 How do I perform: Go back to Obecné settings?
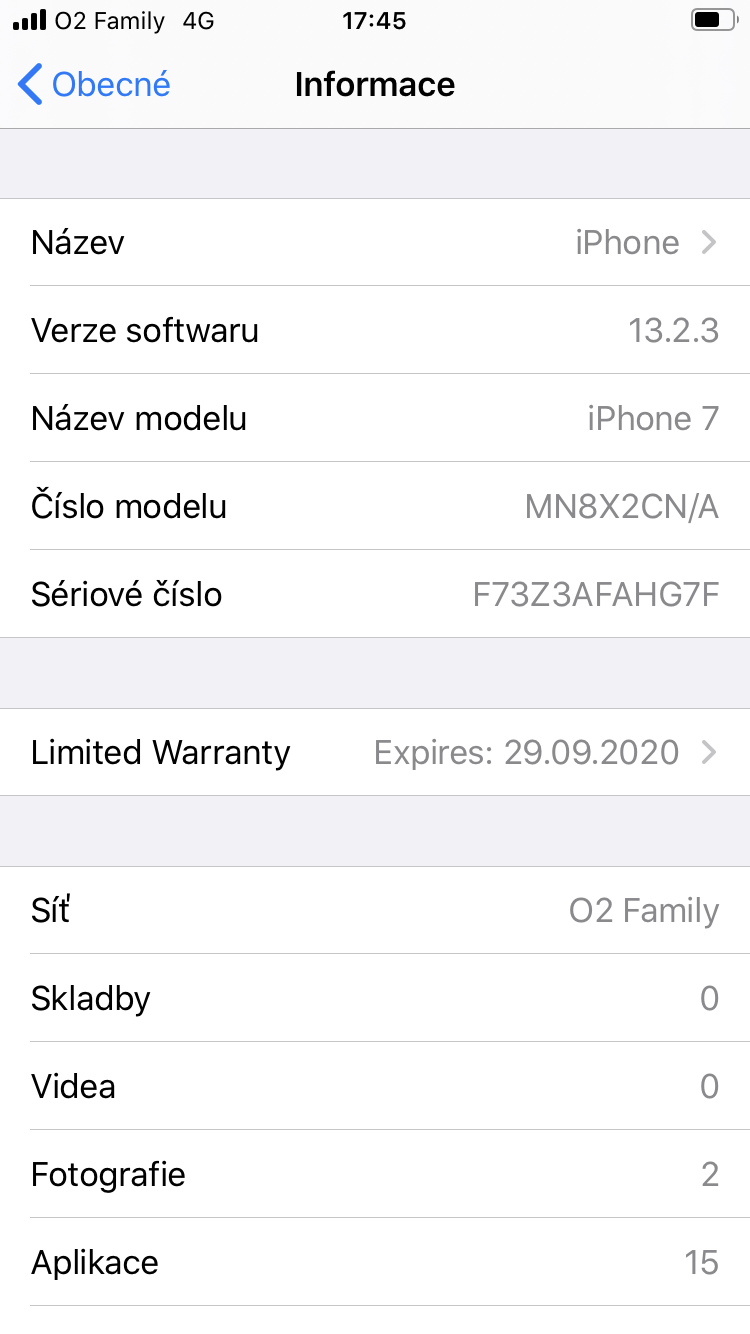point(95,85)
